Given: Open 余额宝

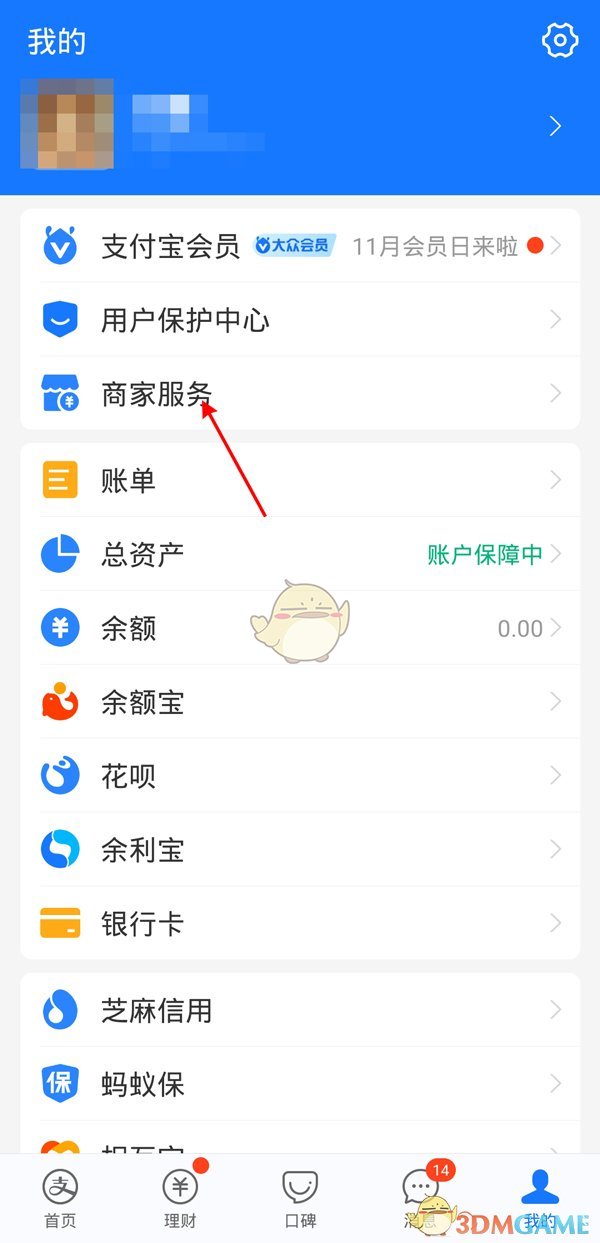Looking at the screenshot, I should (x=300, y=702).
